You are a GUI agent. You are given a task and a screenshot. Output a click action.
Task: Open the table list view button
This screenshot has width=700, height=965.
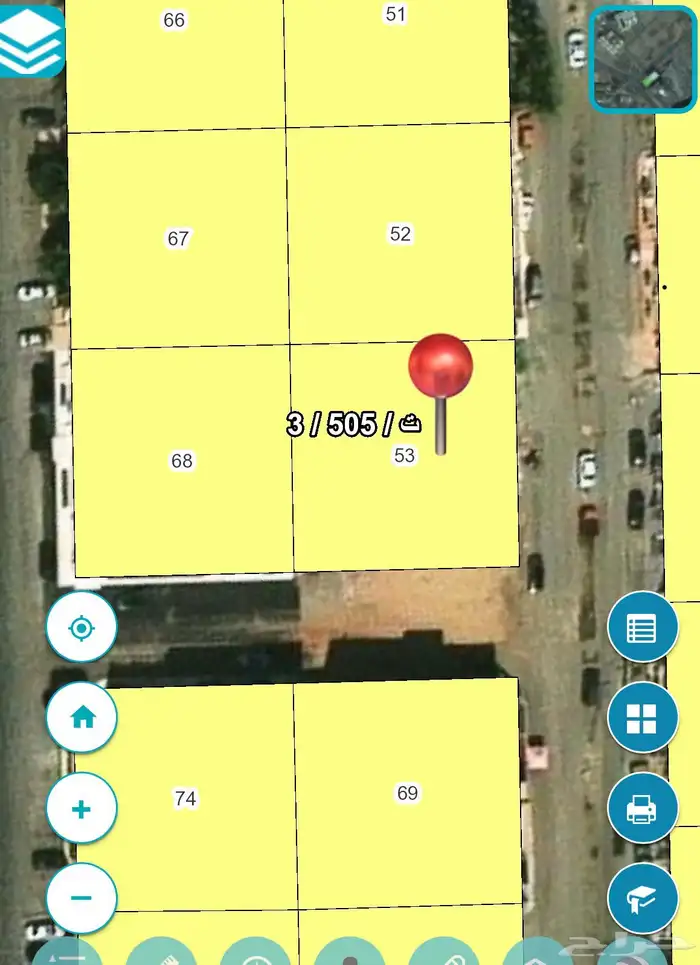pyautogui.click(x=642, y=628)
